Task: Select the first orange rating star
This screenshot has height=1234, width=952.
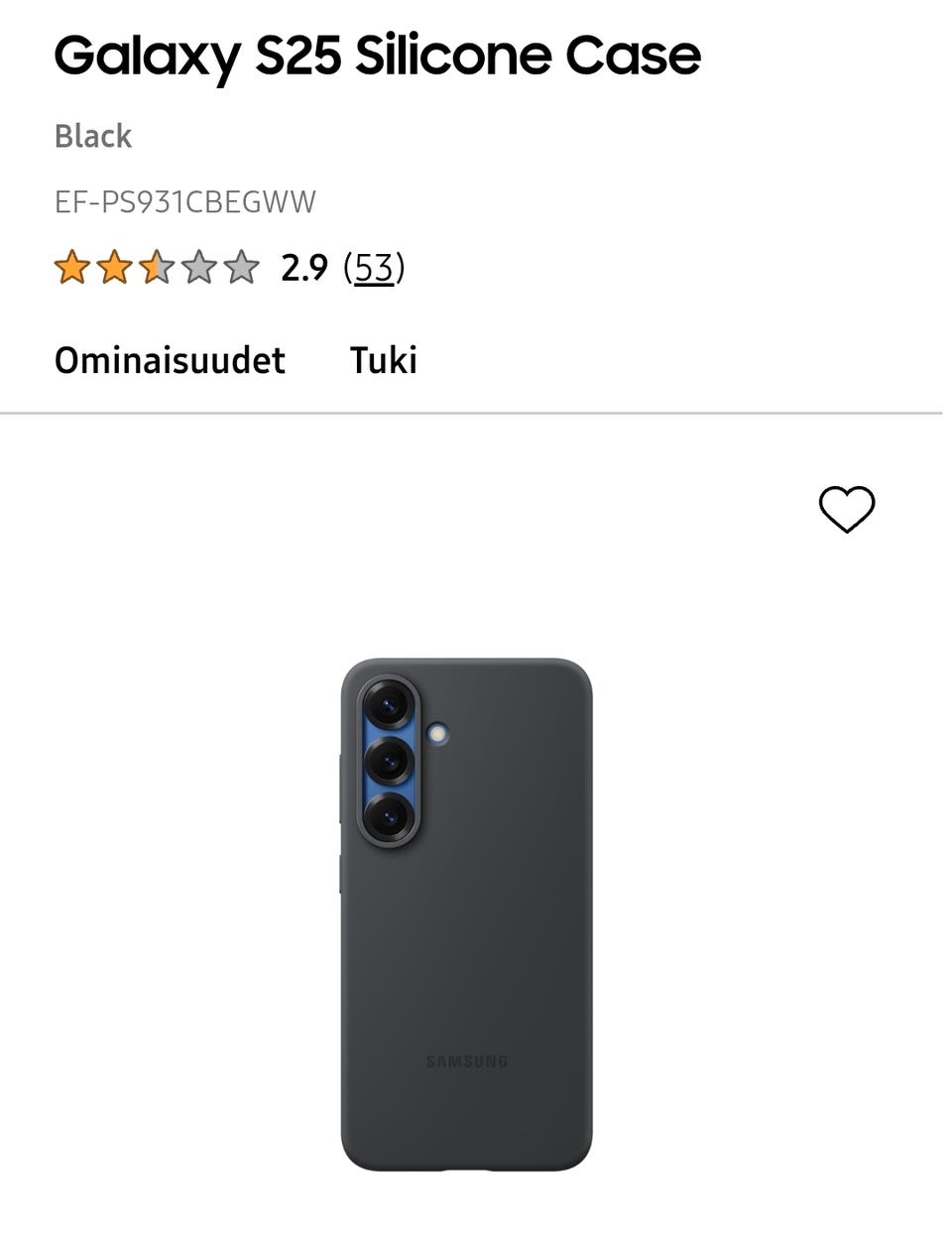Action: click(70, 267)
